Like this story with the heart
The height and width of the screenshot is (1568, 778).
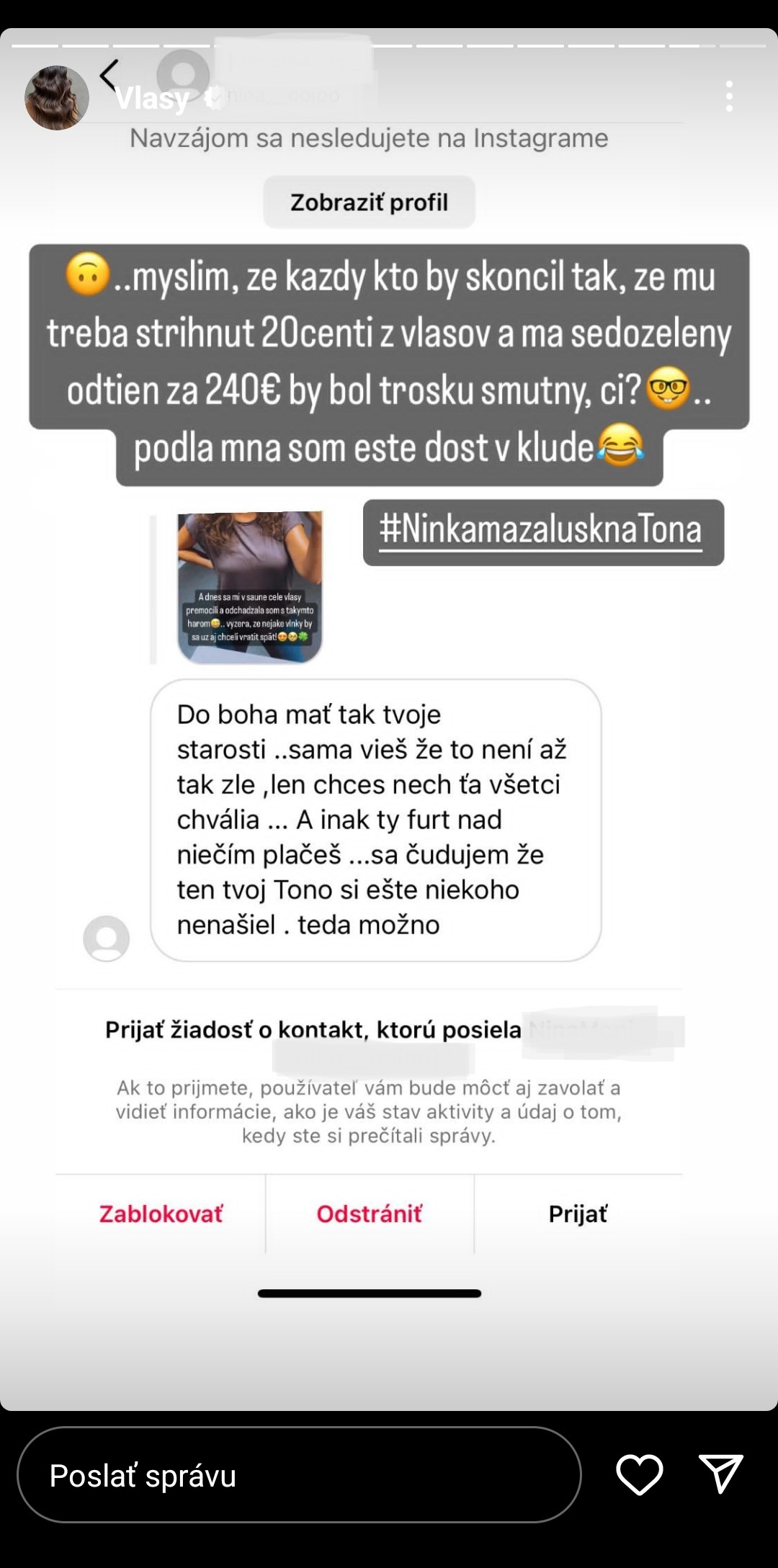click(639, 1474)
